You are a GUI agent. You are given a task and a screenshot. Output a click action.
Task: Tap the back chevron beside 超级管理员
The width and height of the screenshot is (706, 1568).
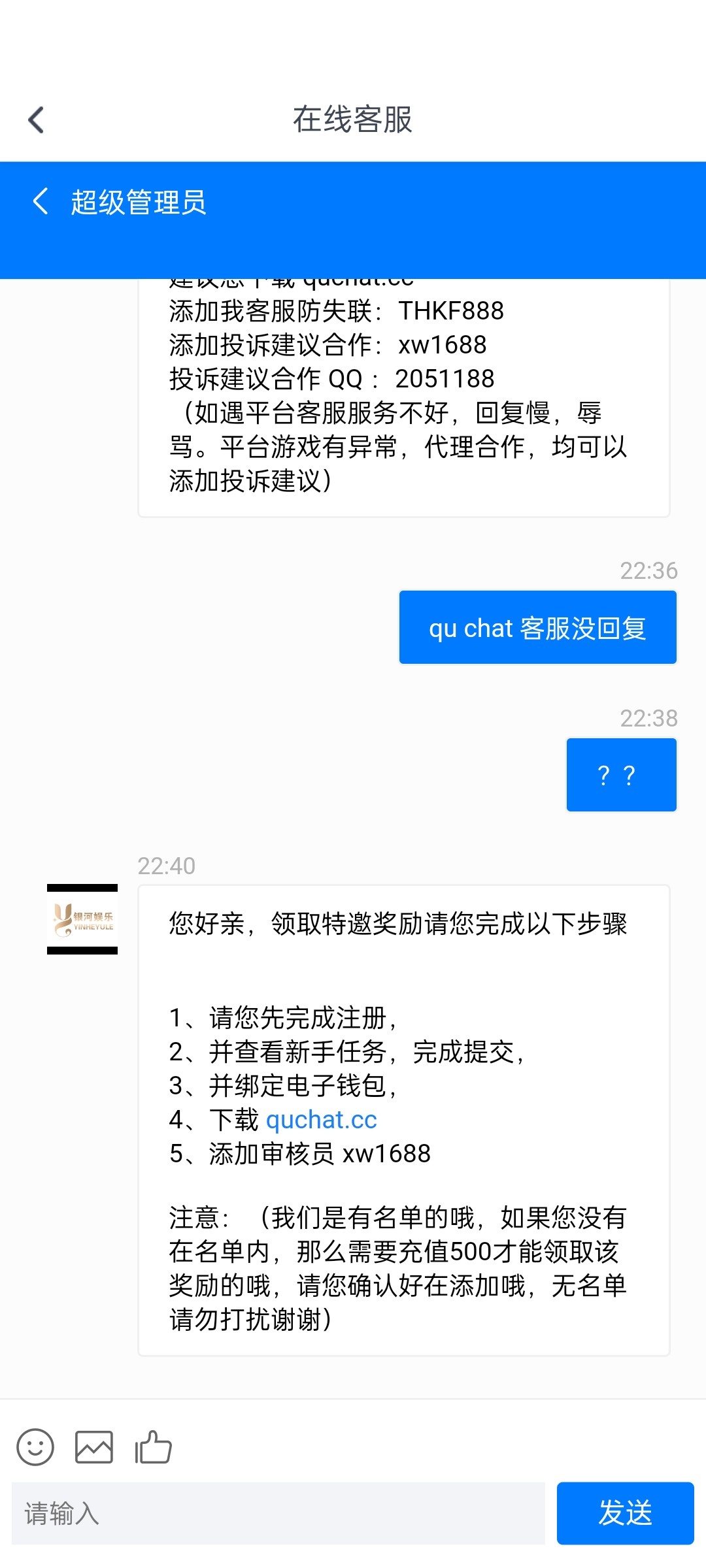pyautogui.click(x=41, y=201)
